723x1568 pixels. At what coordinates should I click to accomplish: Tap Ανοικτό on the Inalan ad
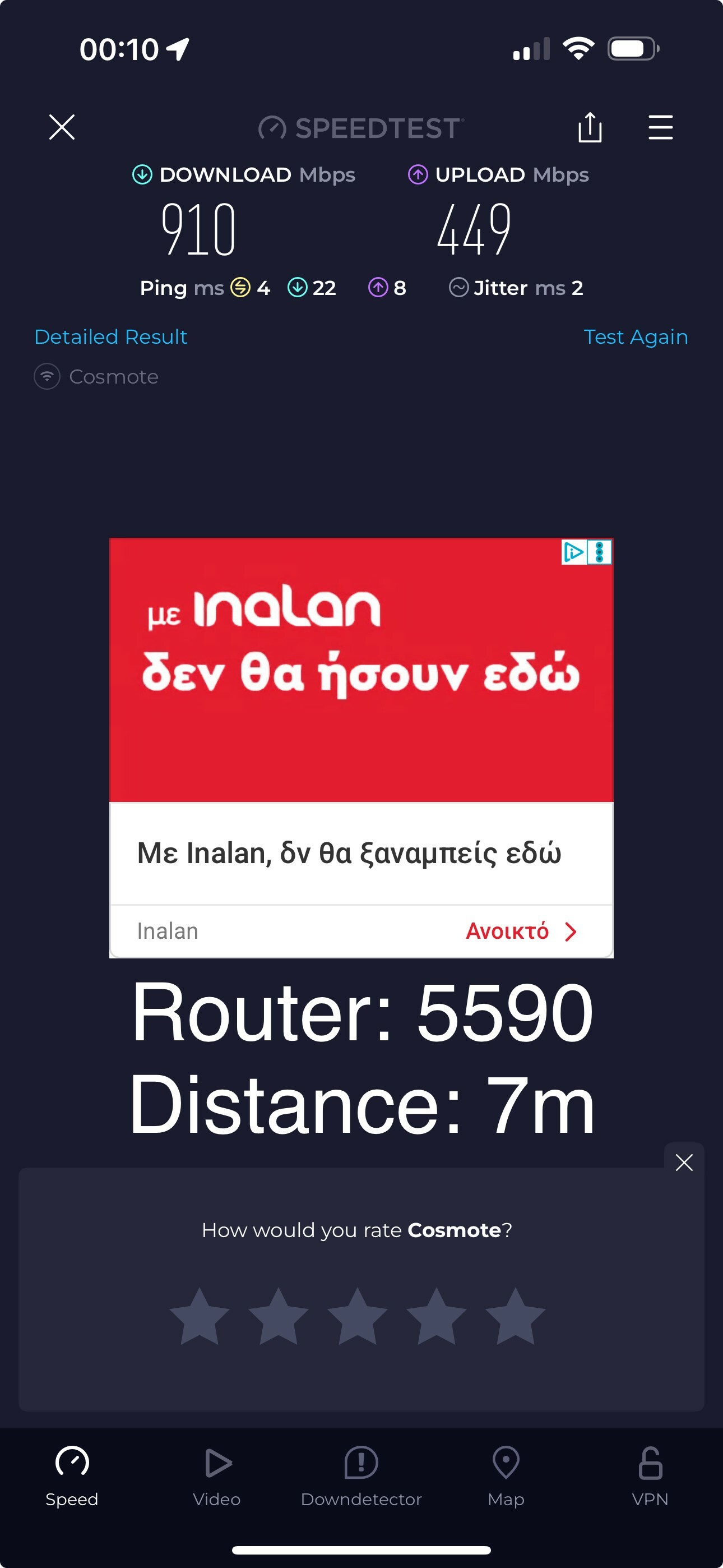tap(521, 931)
